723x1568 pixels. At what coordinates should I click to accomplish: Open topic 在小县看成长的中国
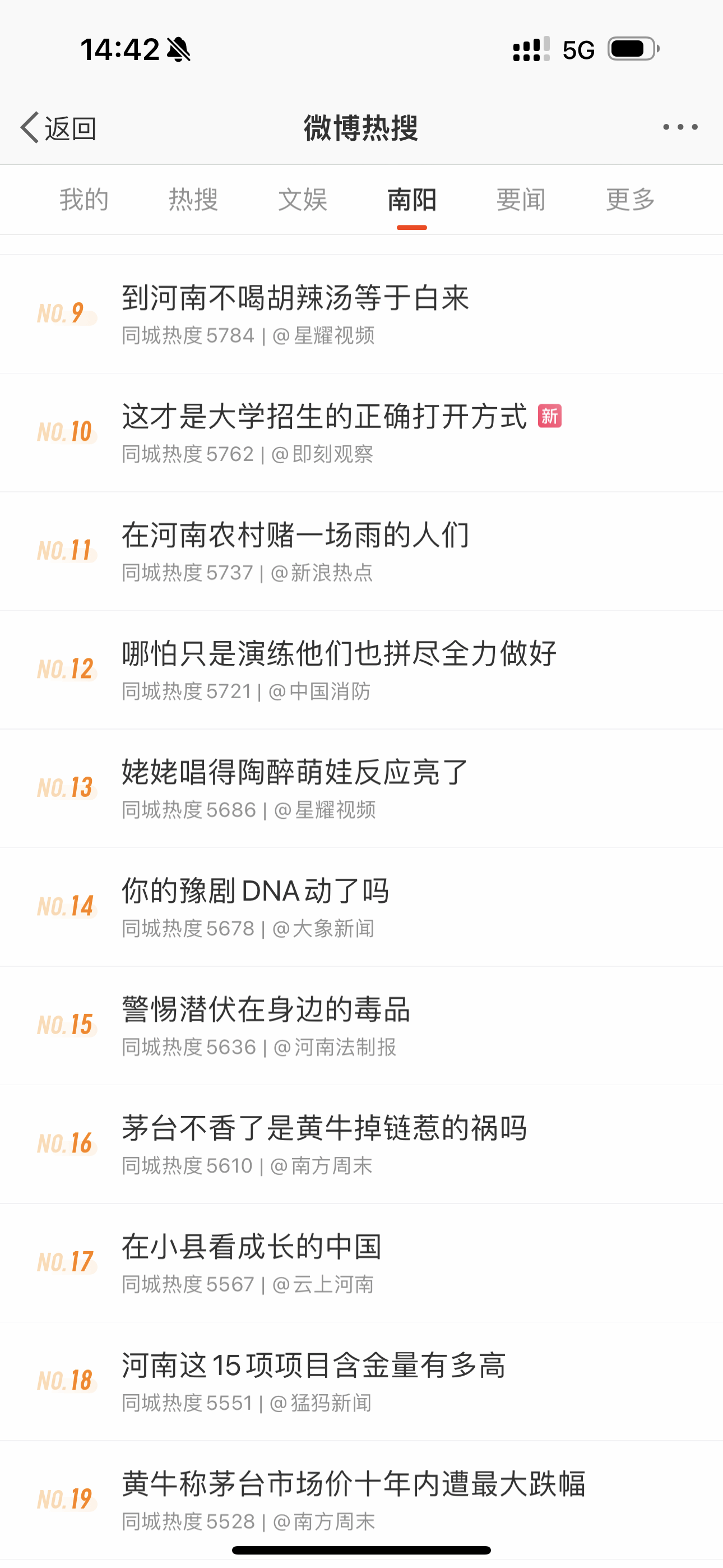coord(361,1263)
